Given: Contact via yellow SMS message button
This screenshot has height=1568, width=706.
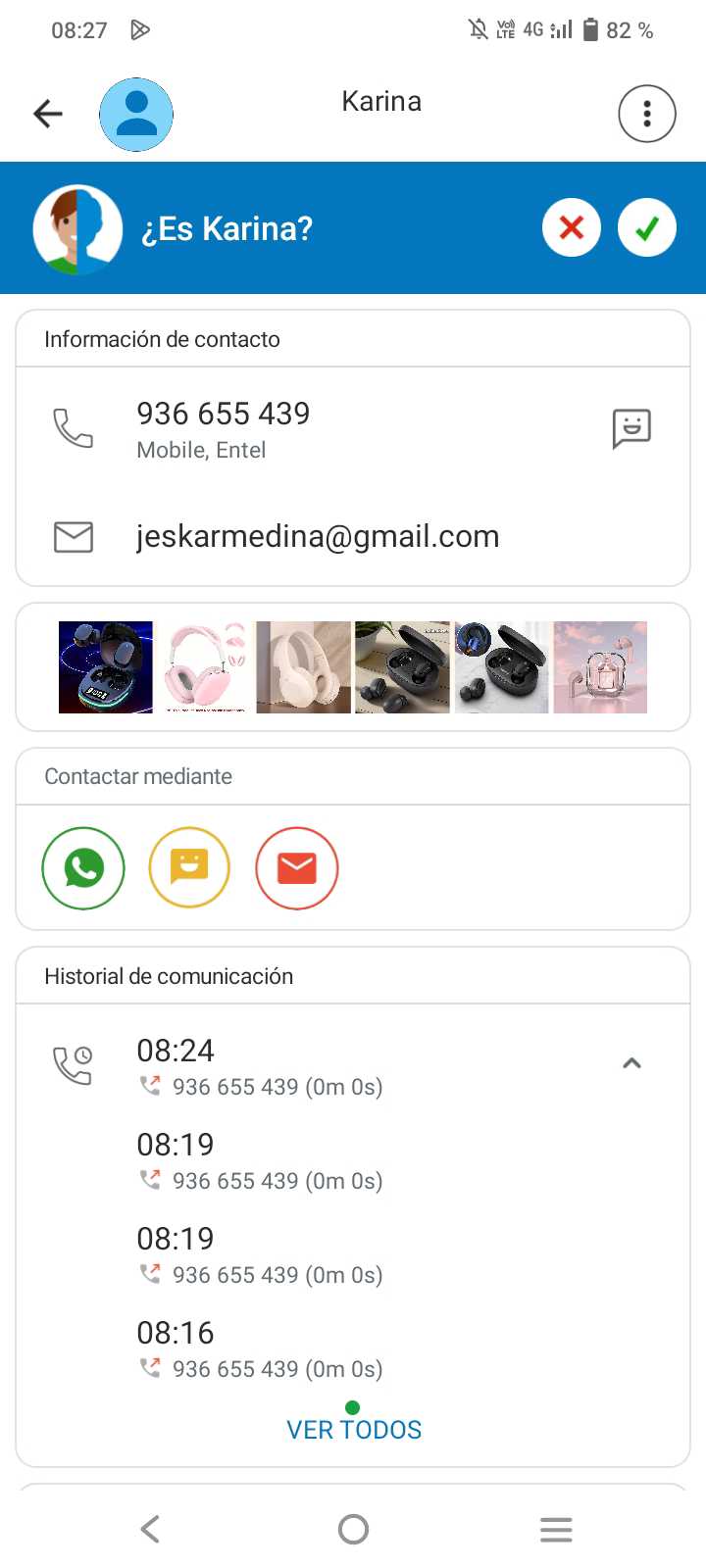Looking at the screenshot, I should [x=189, y=868].
